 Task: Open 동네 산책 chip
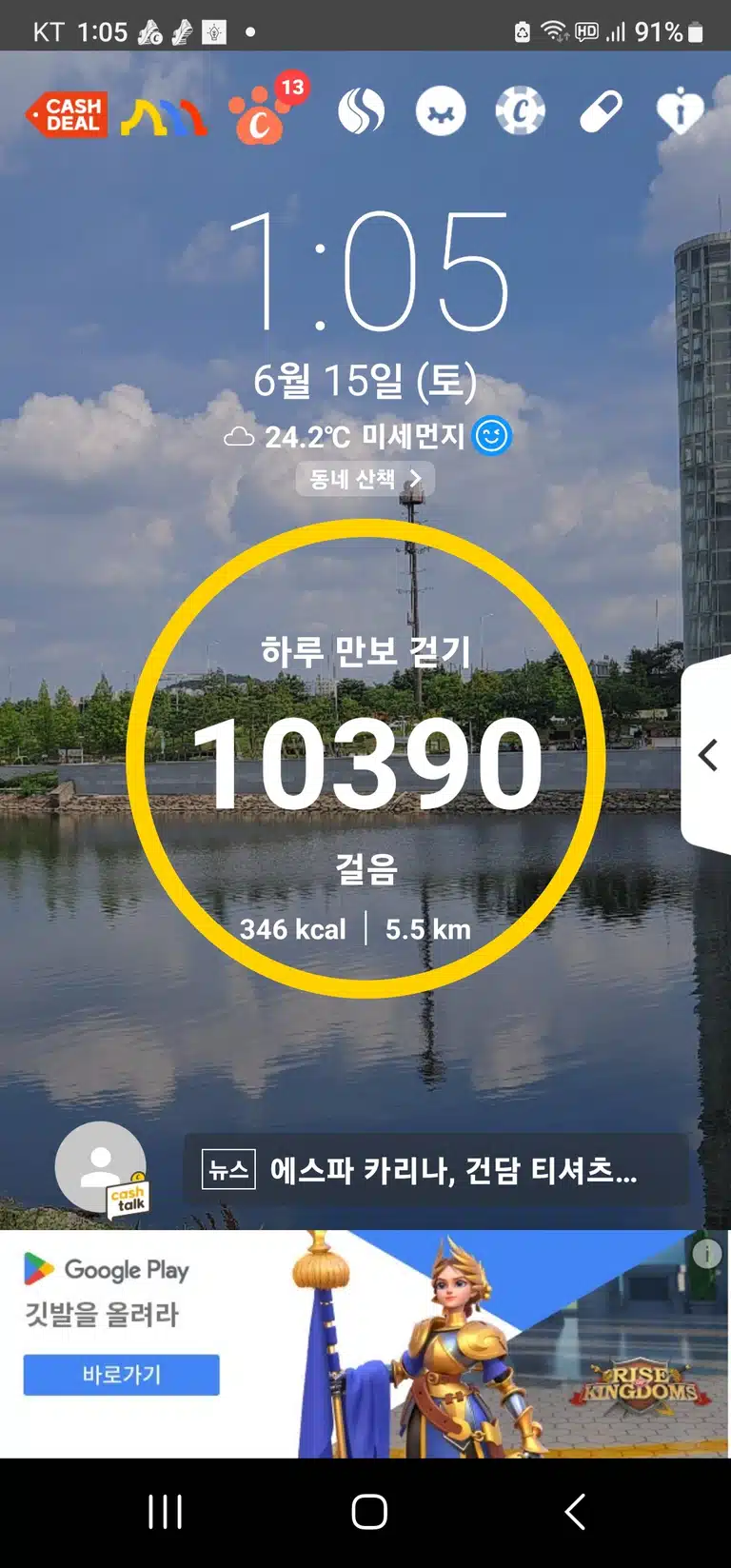point(365,479)
